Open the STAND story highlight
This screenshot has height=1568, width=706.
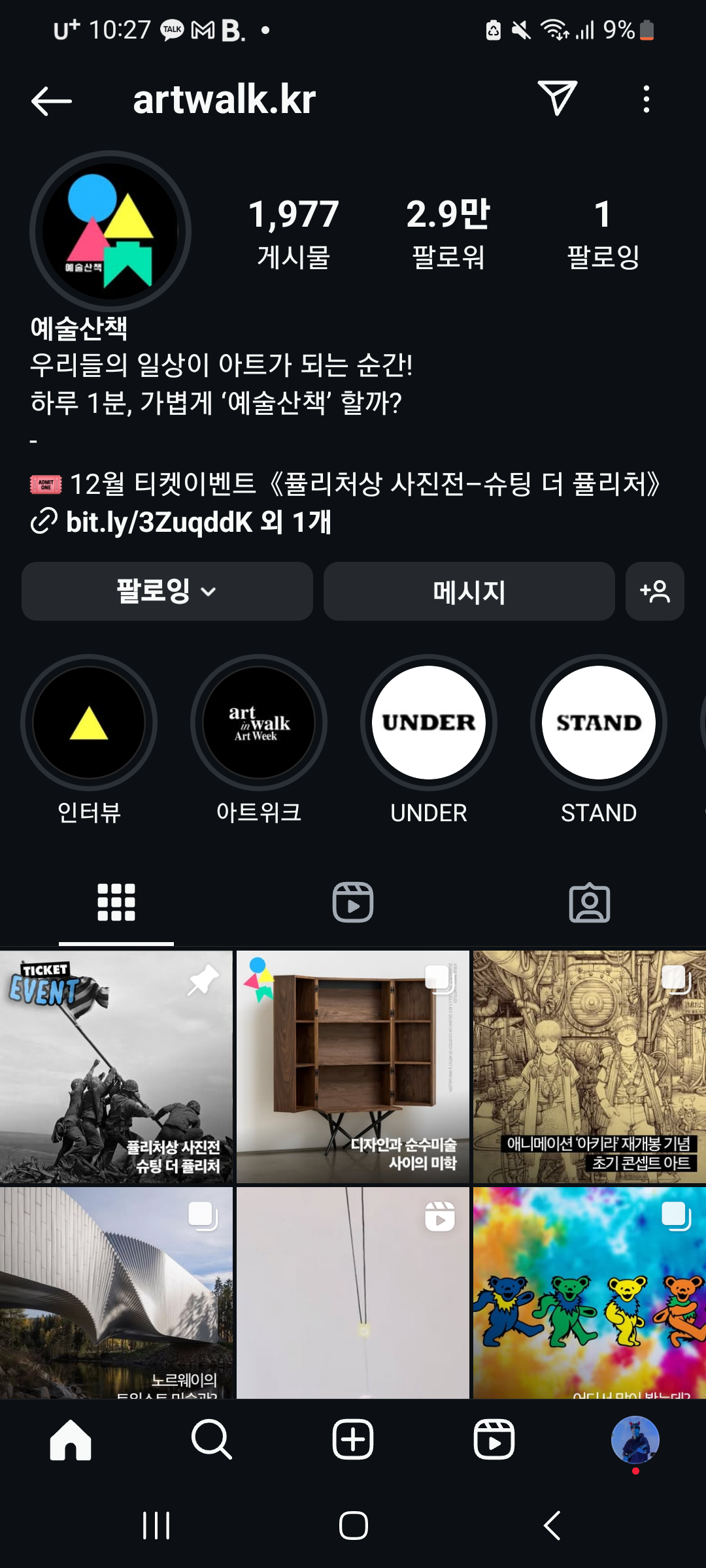pyautogui.click(x=599, y=723)
